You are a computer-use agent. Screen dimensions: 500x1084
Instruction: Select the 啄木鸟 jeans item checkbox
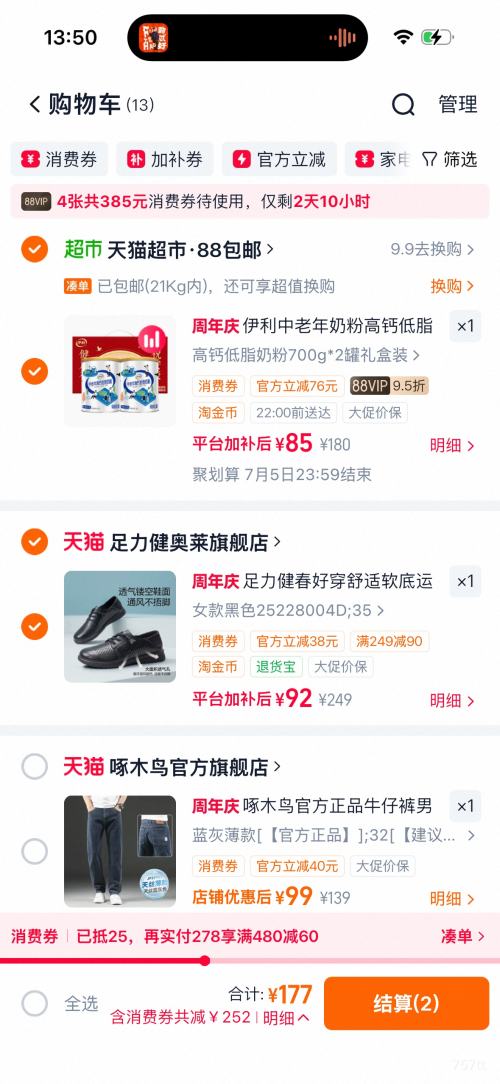point(35,852)
